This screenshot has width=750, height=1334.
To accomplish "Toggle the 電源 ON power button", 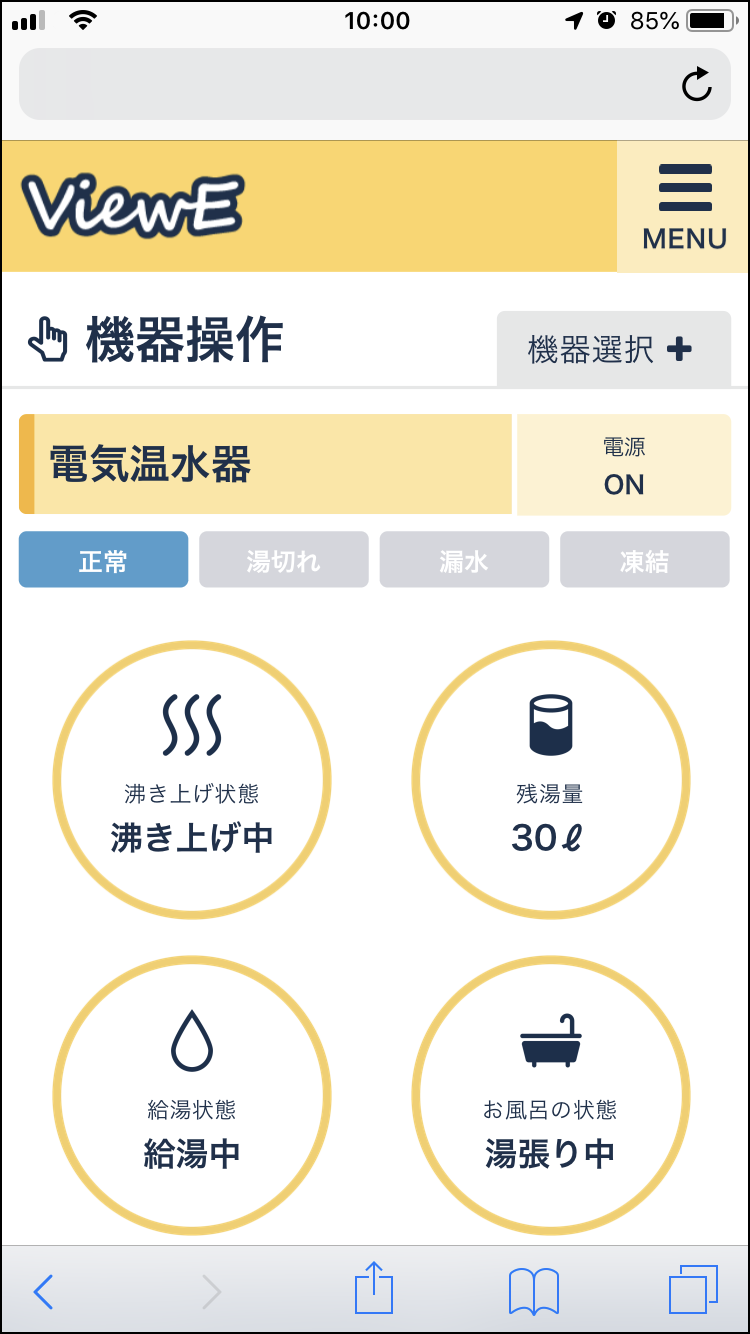I will coord(624,465).
